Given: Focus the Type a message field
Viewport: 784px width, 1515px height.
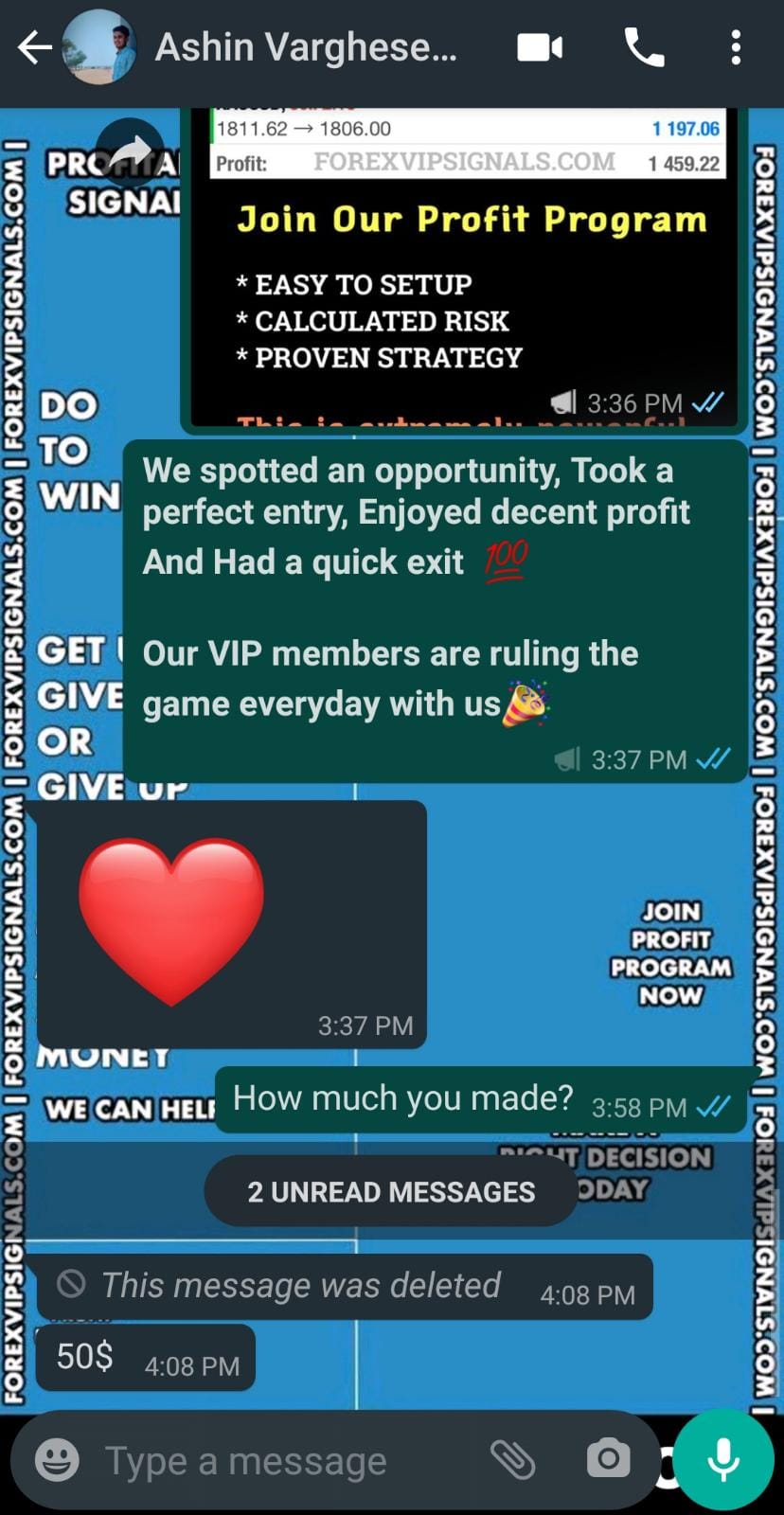Looking at the screenshot, I should click(284, 1461).
